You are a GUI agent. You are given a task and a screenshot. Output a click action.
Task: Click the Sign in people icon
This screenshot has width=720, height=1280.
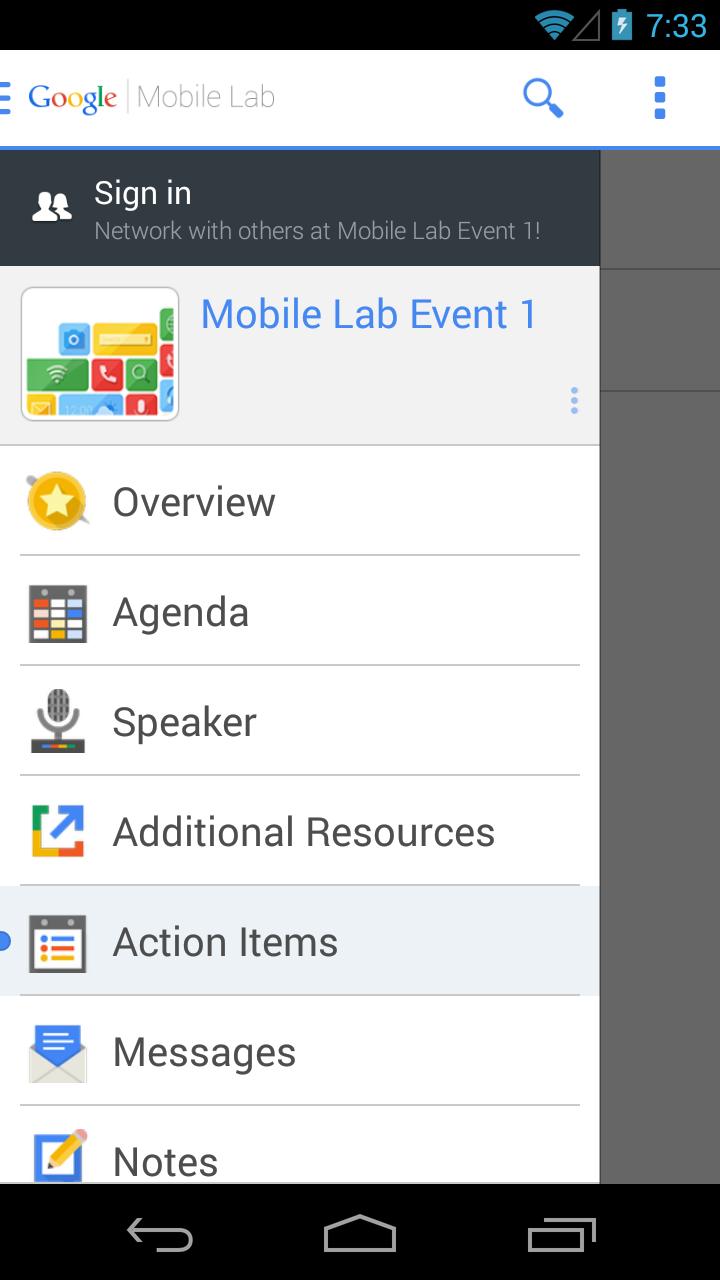point(52,205)
